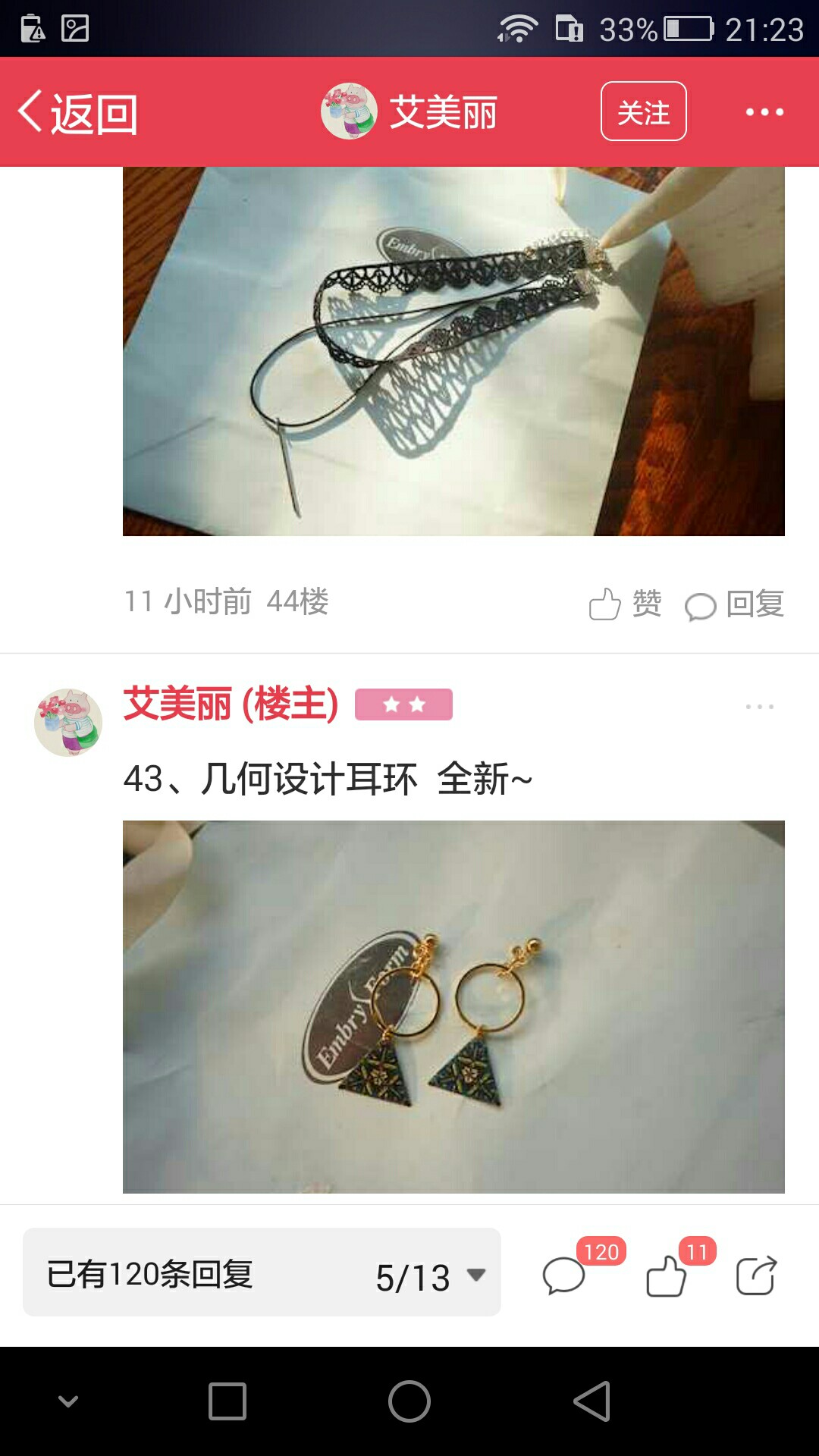Like the 44楼 post

[x=626, y=604]
